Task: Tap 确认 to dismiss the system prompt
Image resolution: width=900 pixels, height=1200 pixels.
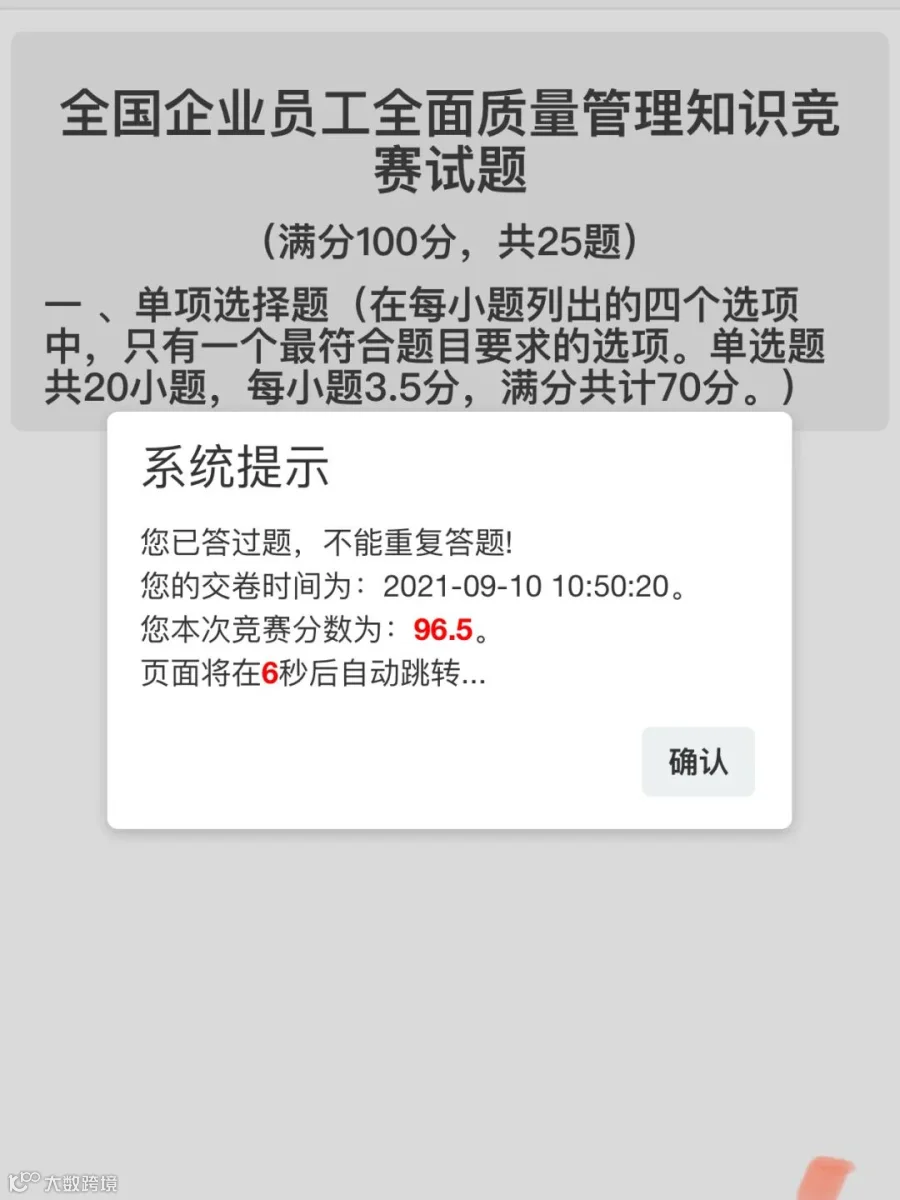Action: [x=698, y=762]
